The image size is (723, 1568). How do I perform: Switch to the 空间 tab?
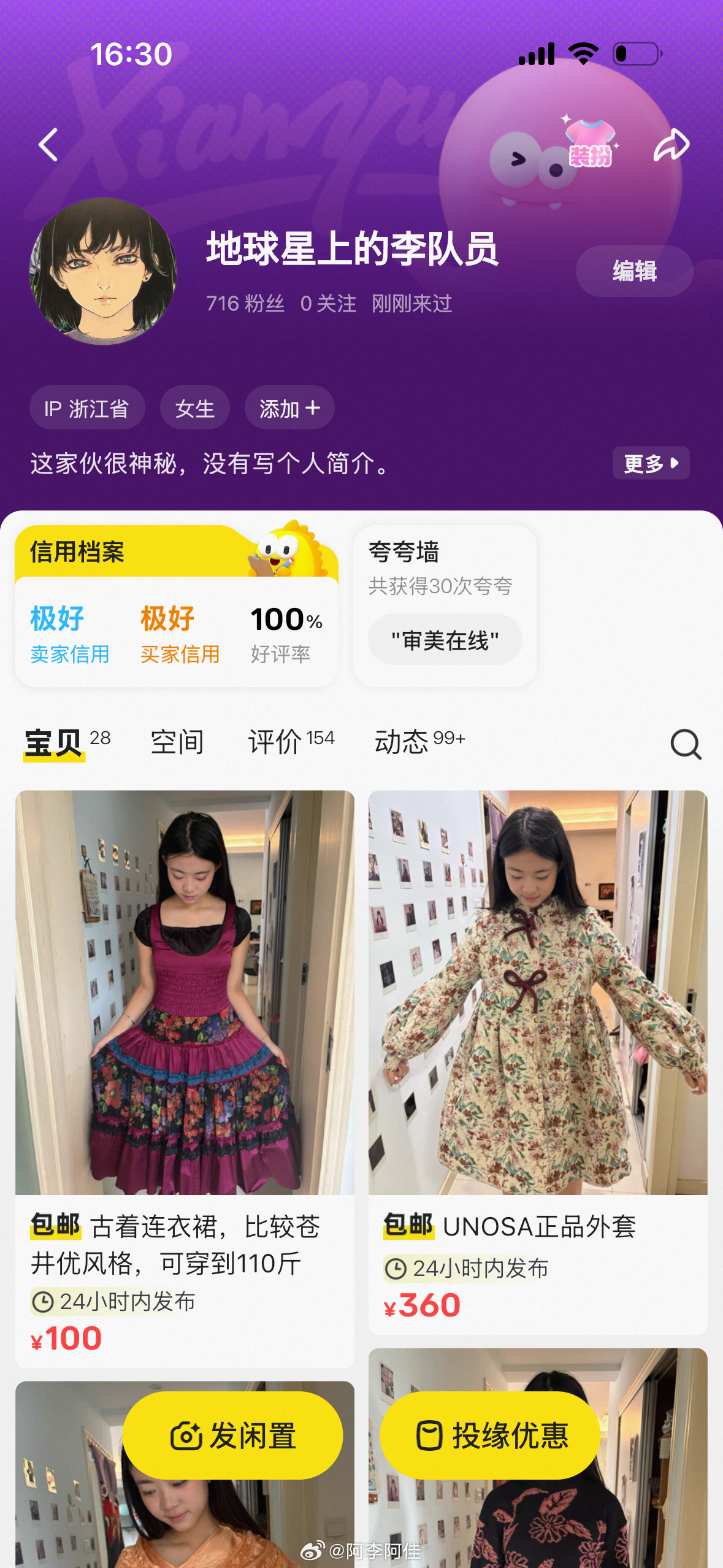point(177,743)
